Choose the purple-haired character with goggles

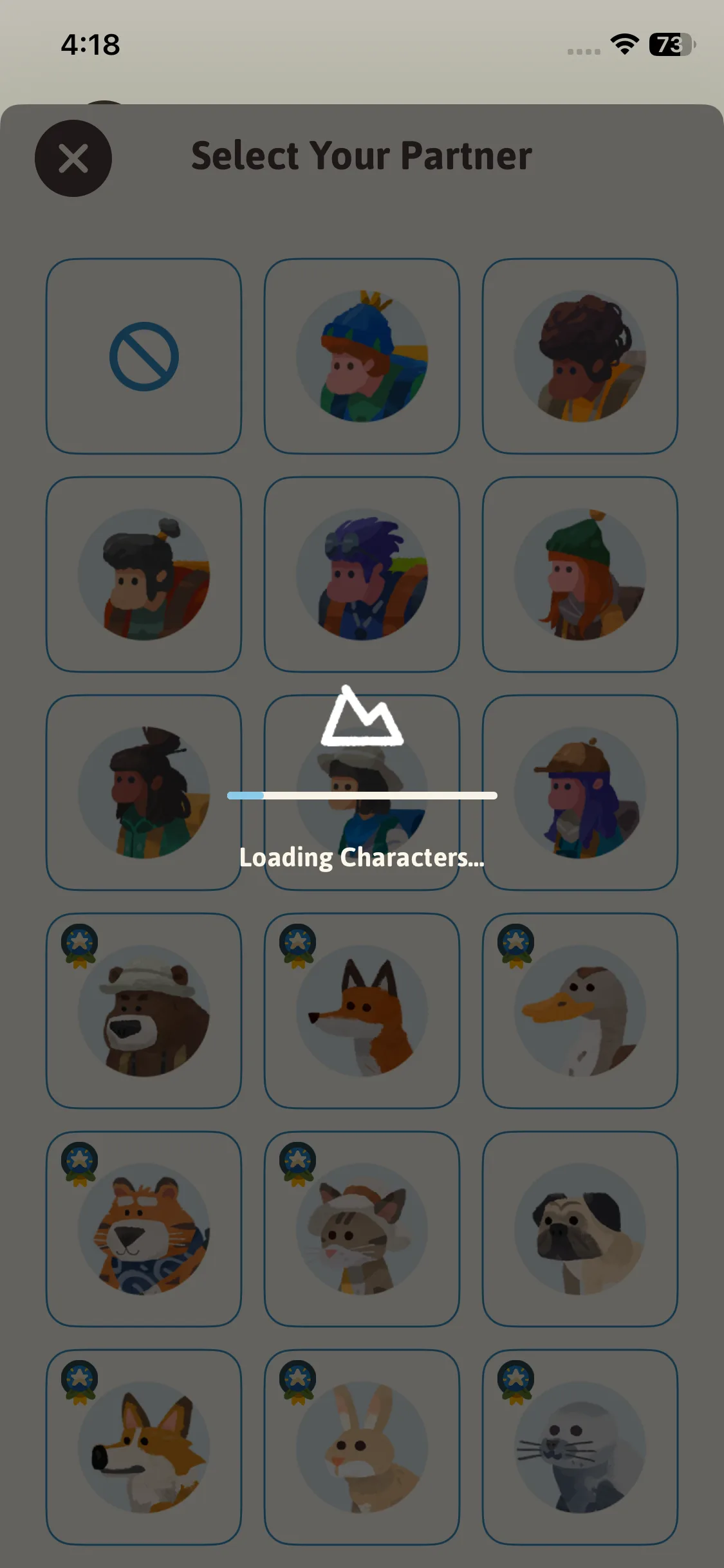[x=362, y=574]
